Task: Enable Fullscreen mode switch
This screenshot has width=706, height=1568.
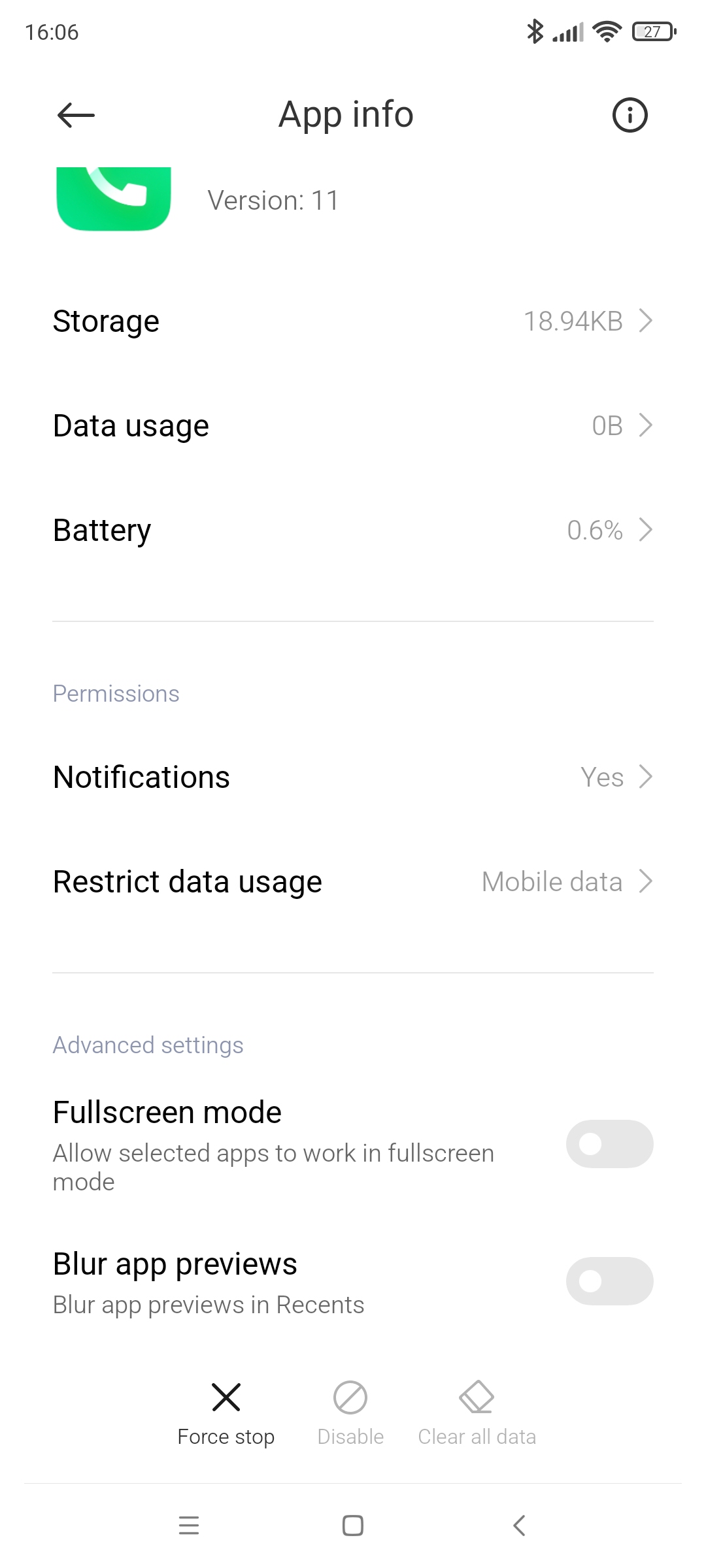Action: click(609, 1144)
